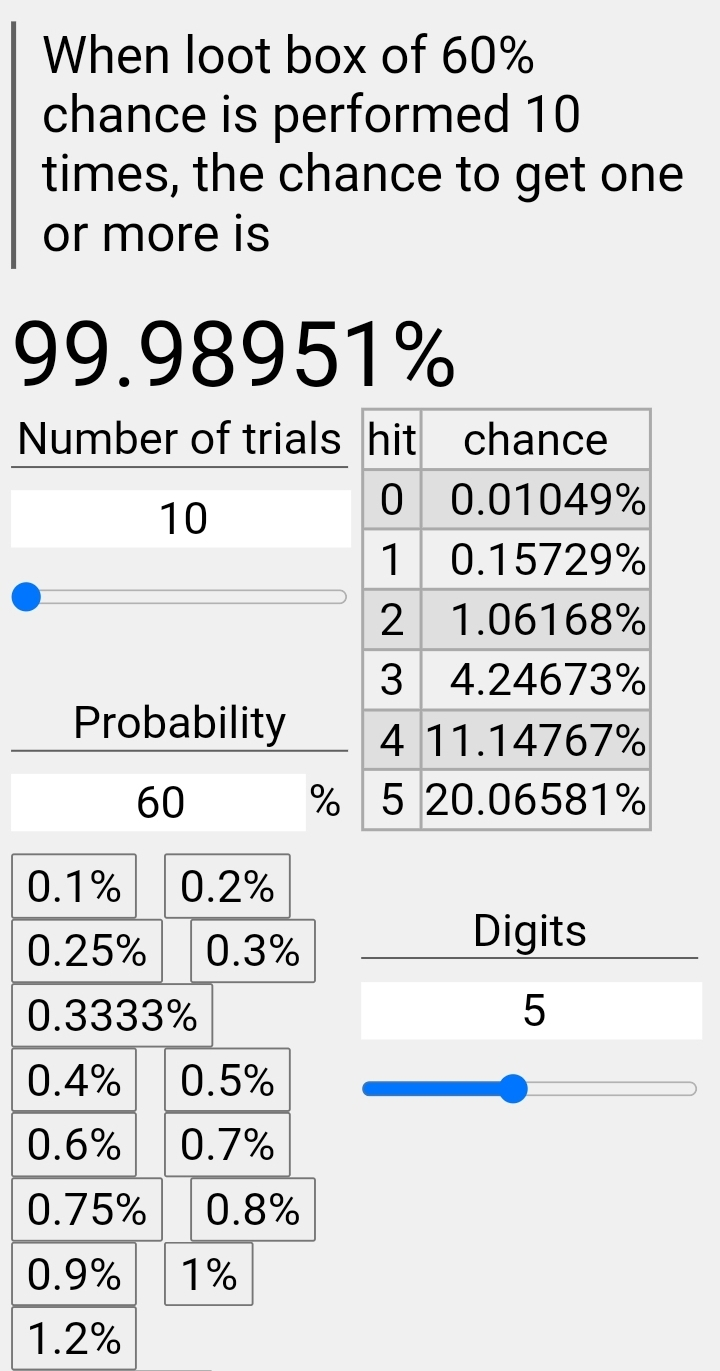
Task: Select the 0.1% preset button
Action: [74, 886]
